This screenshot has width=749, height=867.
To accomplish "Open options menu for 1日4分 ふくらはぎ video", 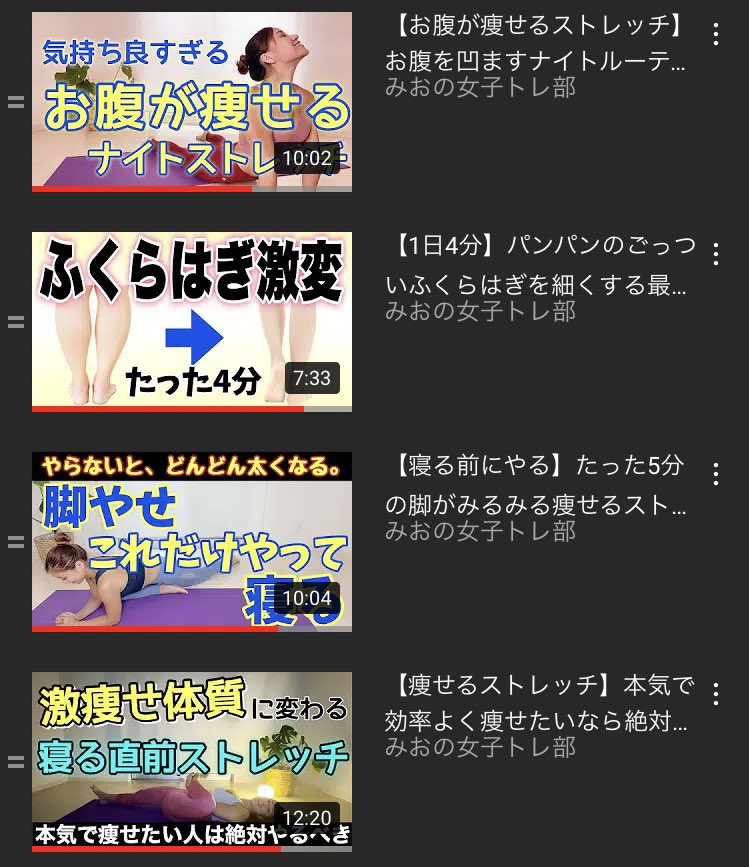I will click(715, 254).
